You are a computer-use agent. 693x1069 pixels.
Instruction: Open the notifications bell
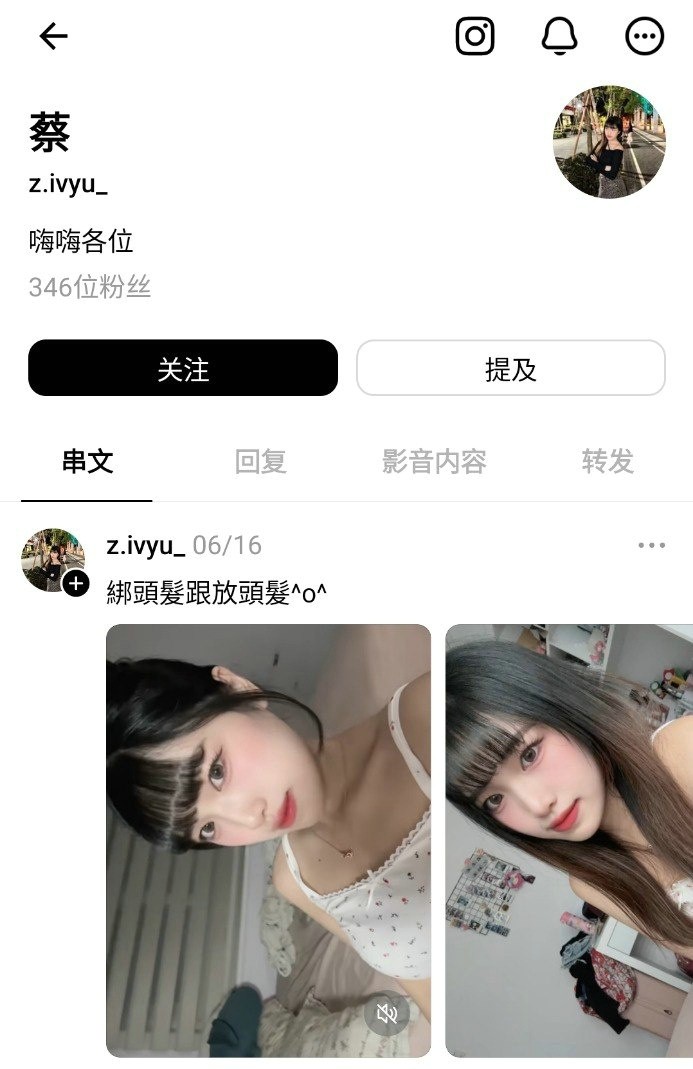click(x=560, y=37)
